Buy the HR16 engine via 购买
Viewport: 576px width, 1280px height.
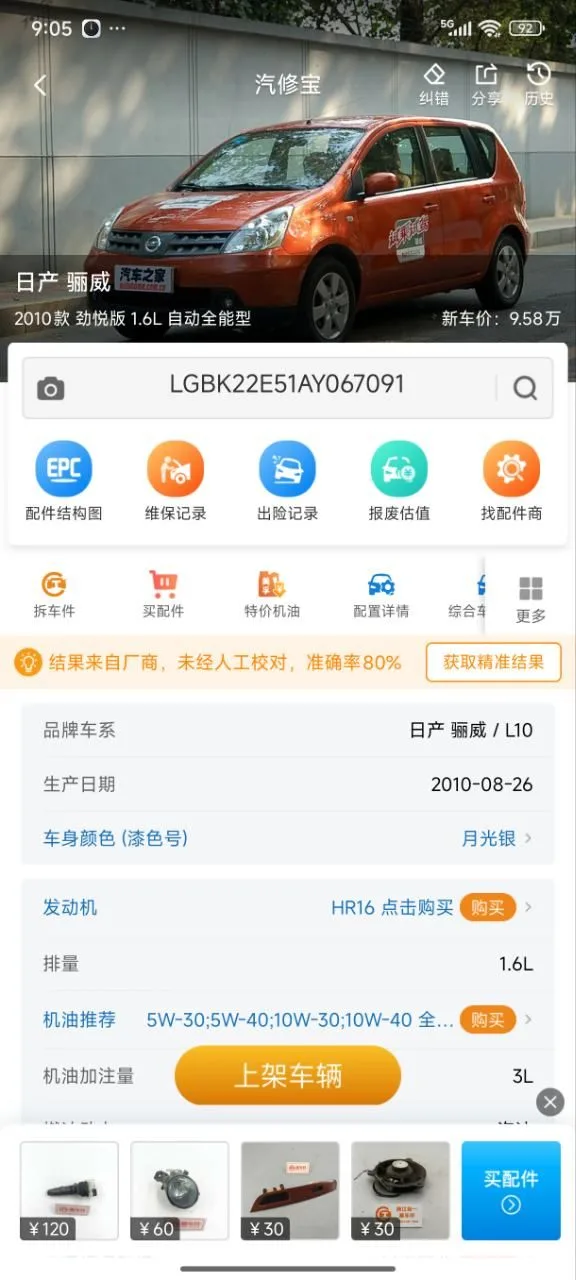487,908
